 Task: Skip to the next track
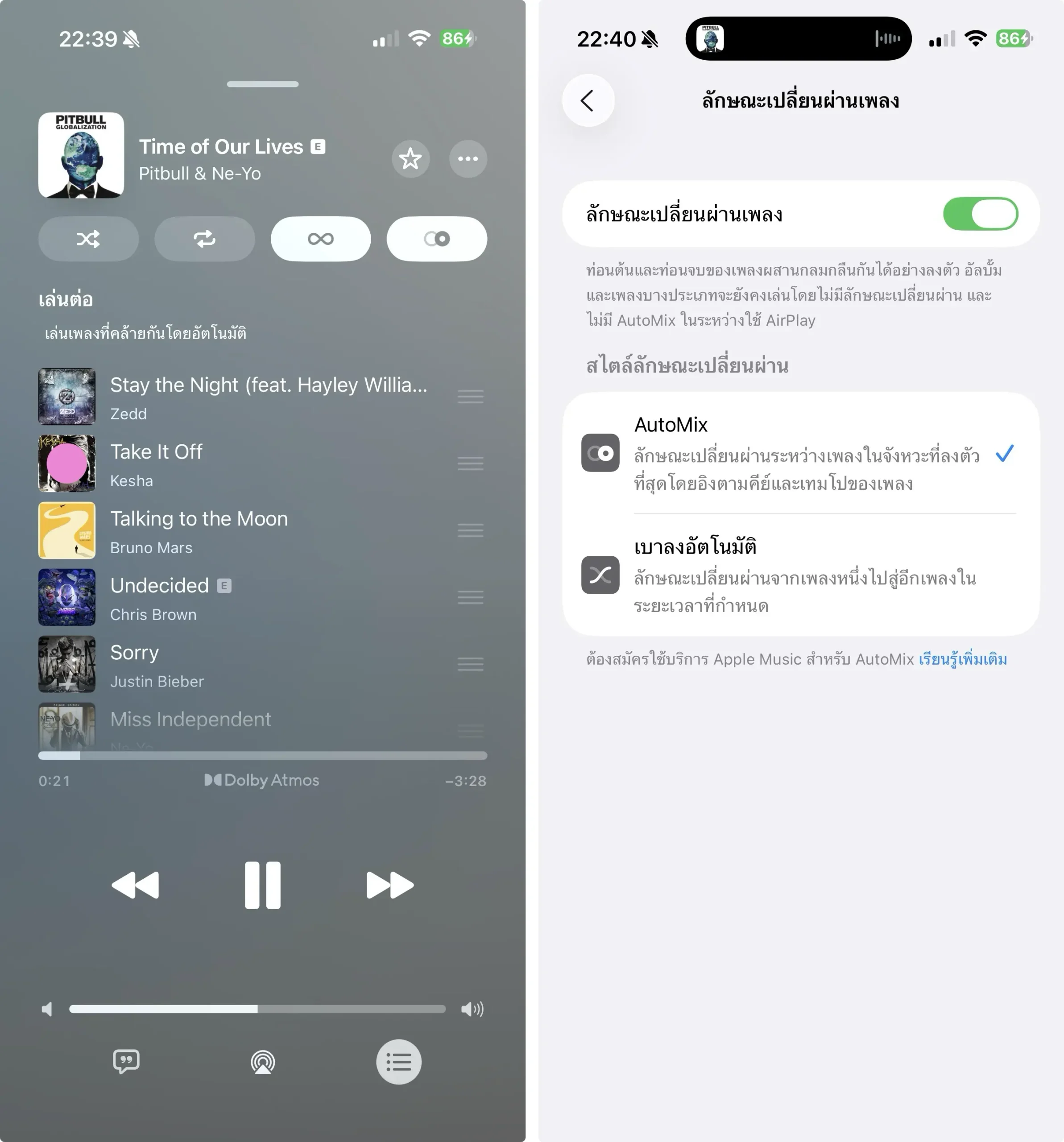390,885
